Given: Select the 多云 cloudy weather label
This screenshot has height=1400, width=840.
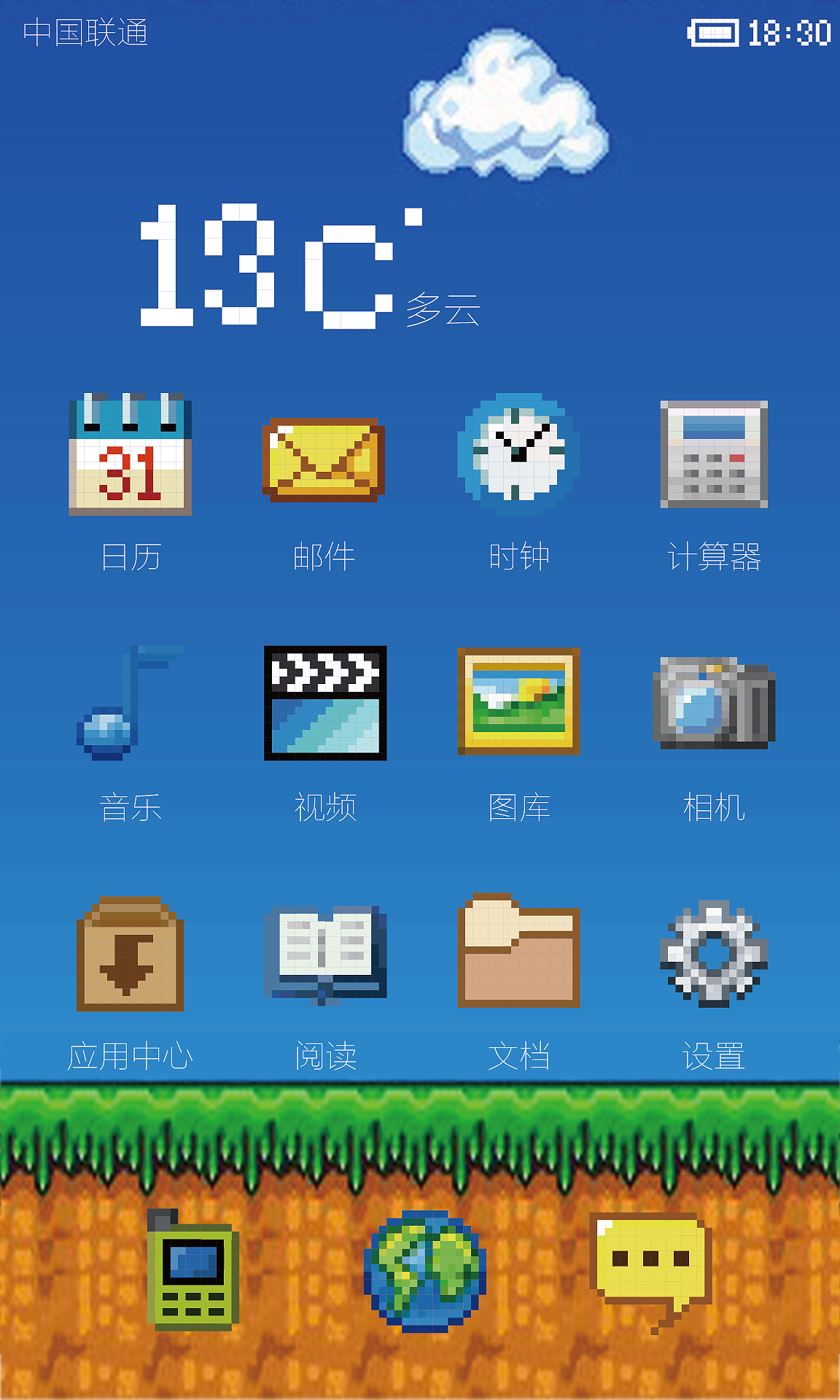Looking at the screenshot, I should [x=441, y=310].
